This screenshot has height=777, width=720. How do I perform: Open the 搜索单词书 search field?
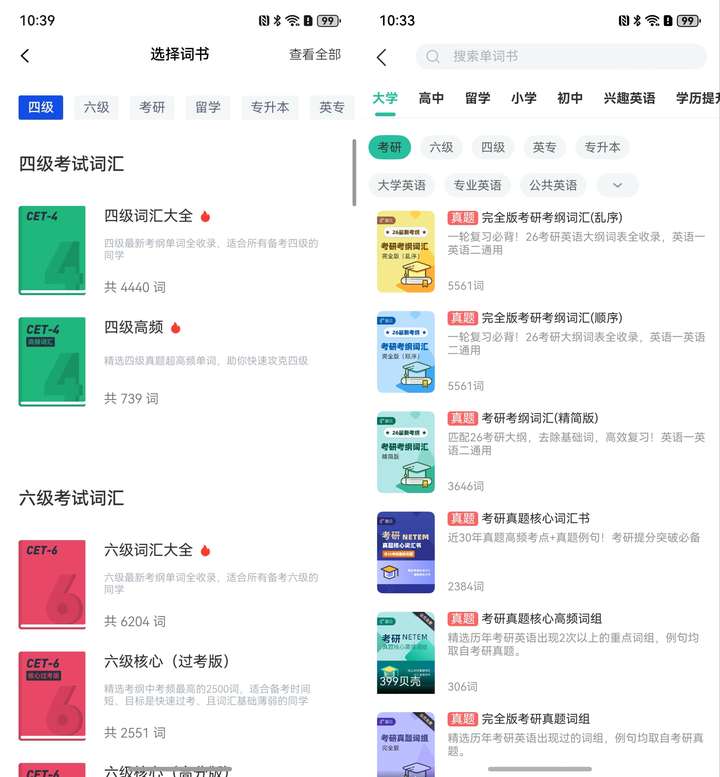point(560,57)
